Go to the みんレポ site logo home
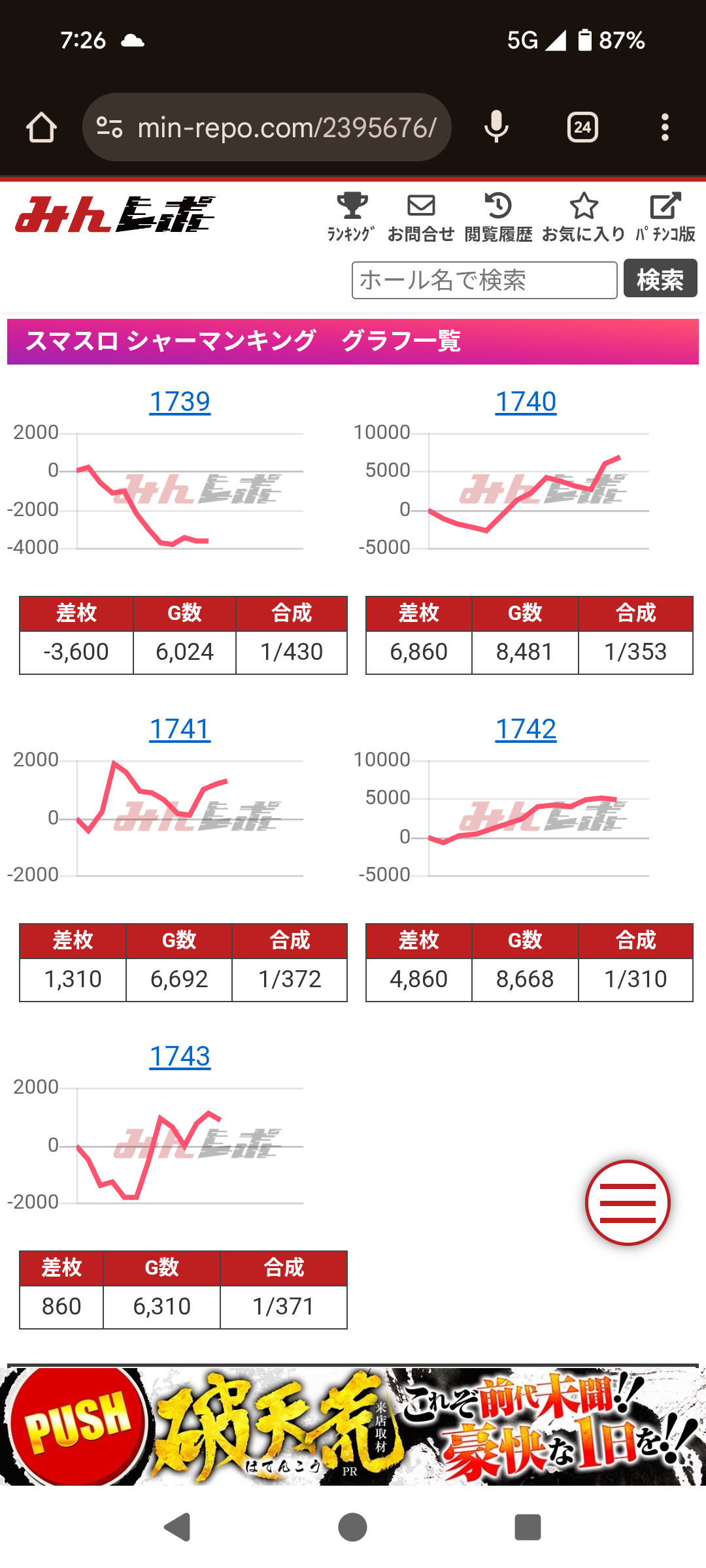This screenshot has height=1568, width=706. click(116, 214)
